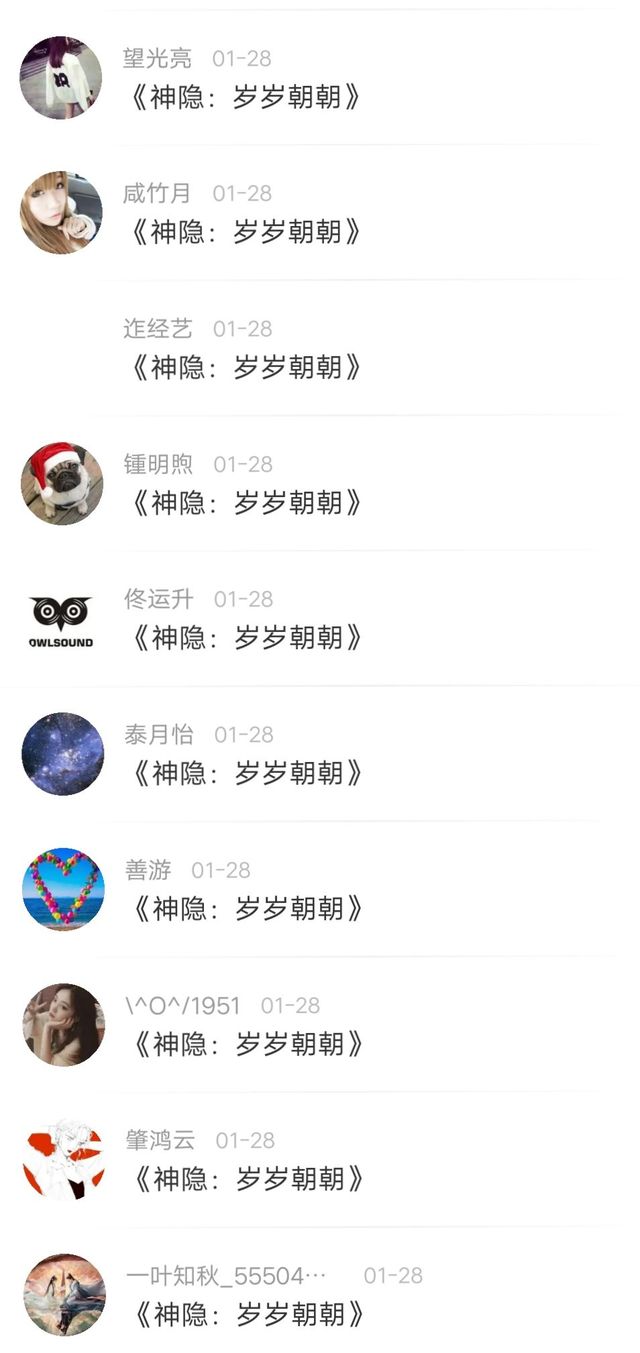Viewport: 640px width, 1353px height.
Task: Open 望光亮's profile avatar
Action: coord(61,77)
